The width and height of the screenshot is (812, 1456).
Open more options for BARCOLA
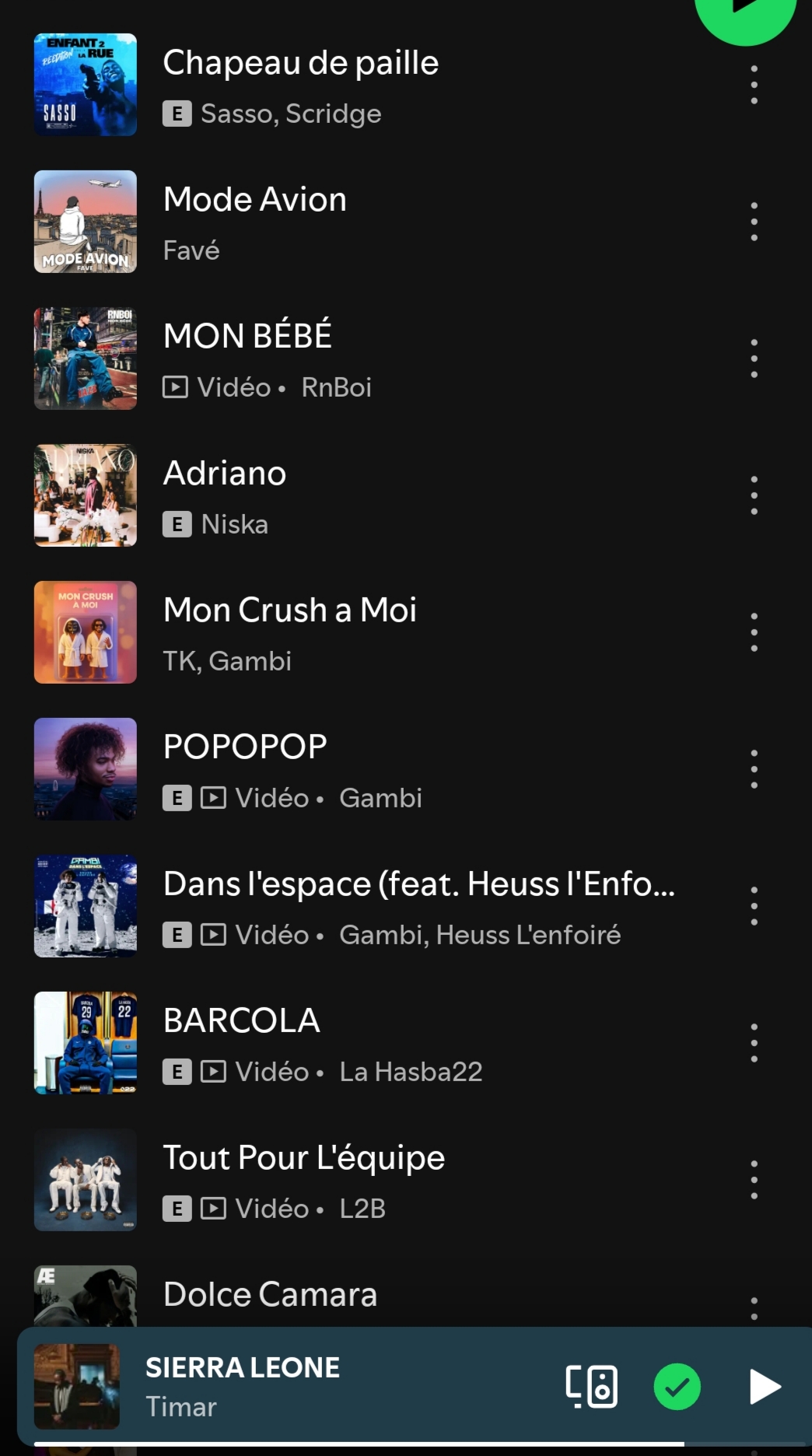click(x=754, y=1043)
